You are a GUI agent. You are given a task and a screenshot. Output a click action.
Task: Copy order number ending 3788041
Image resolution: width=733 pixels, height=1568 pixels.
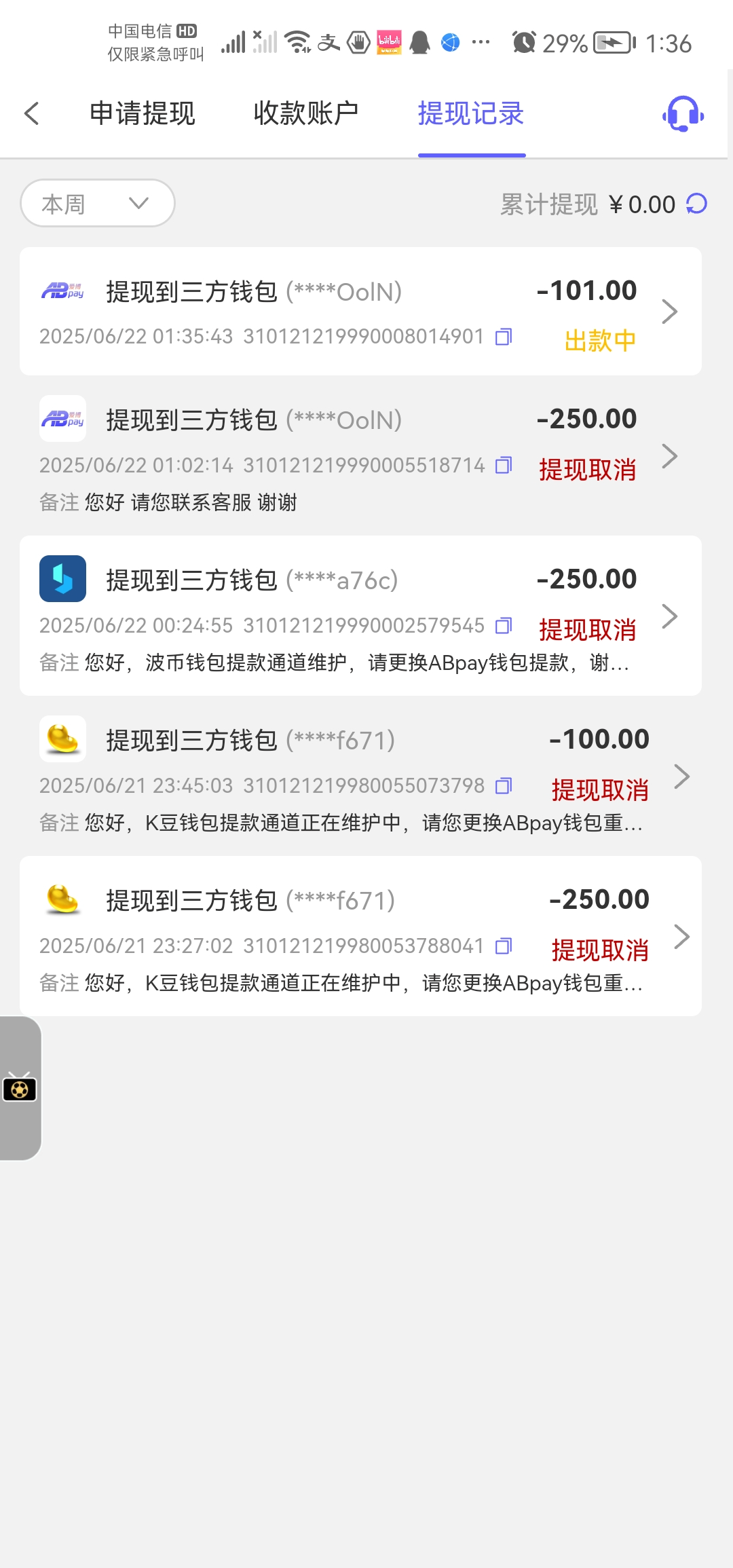(504, 946)
